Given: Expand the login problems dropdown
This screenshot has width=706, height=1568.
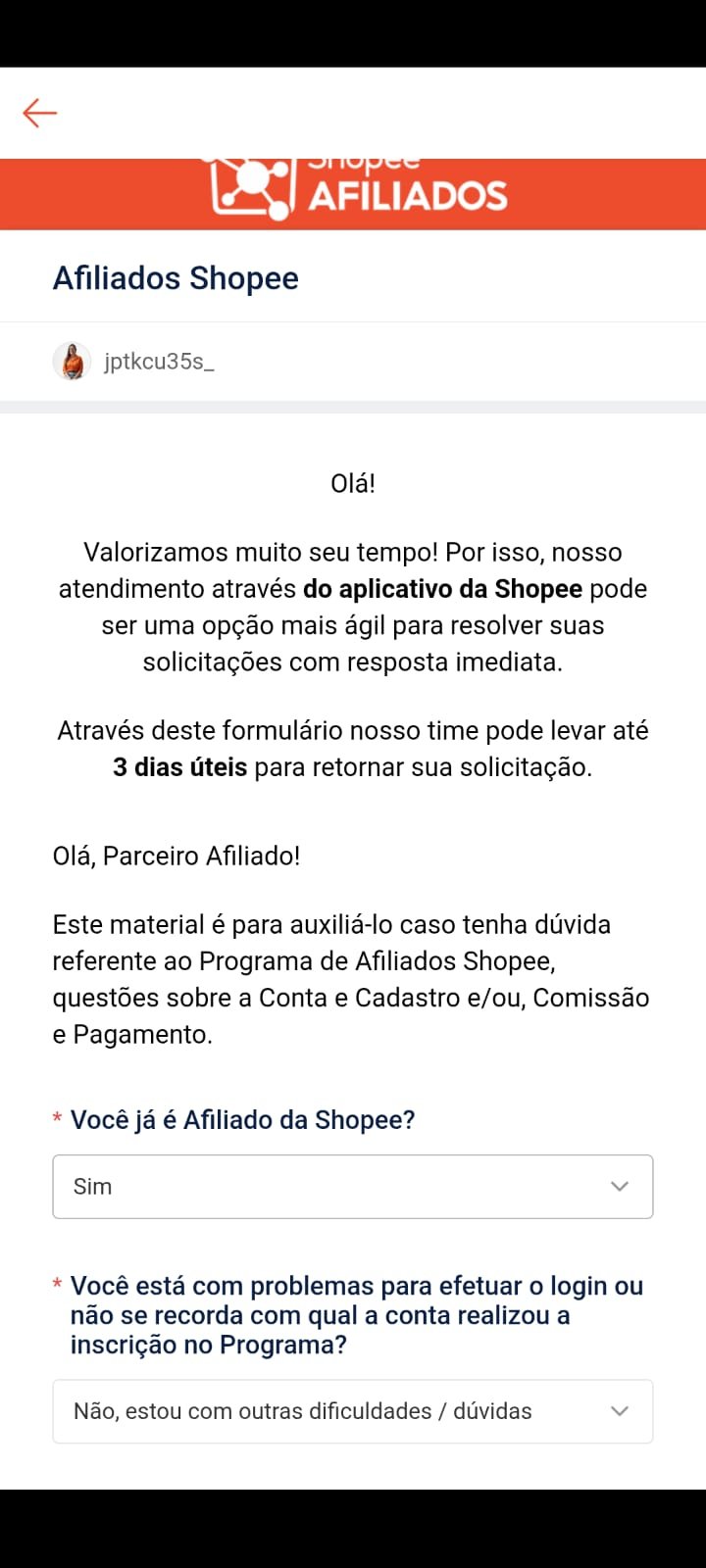Looking at the screenshot, I should pyautogui.click(x=353, y=1411).
